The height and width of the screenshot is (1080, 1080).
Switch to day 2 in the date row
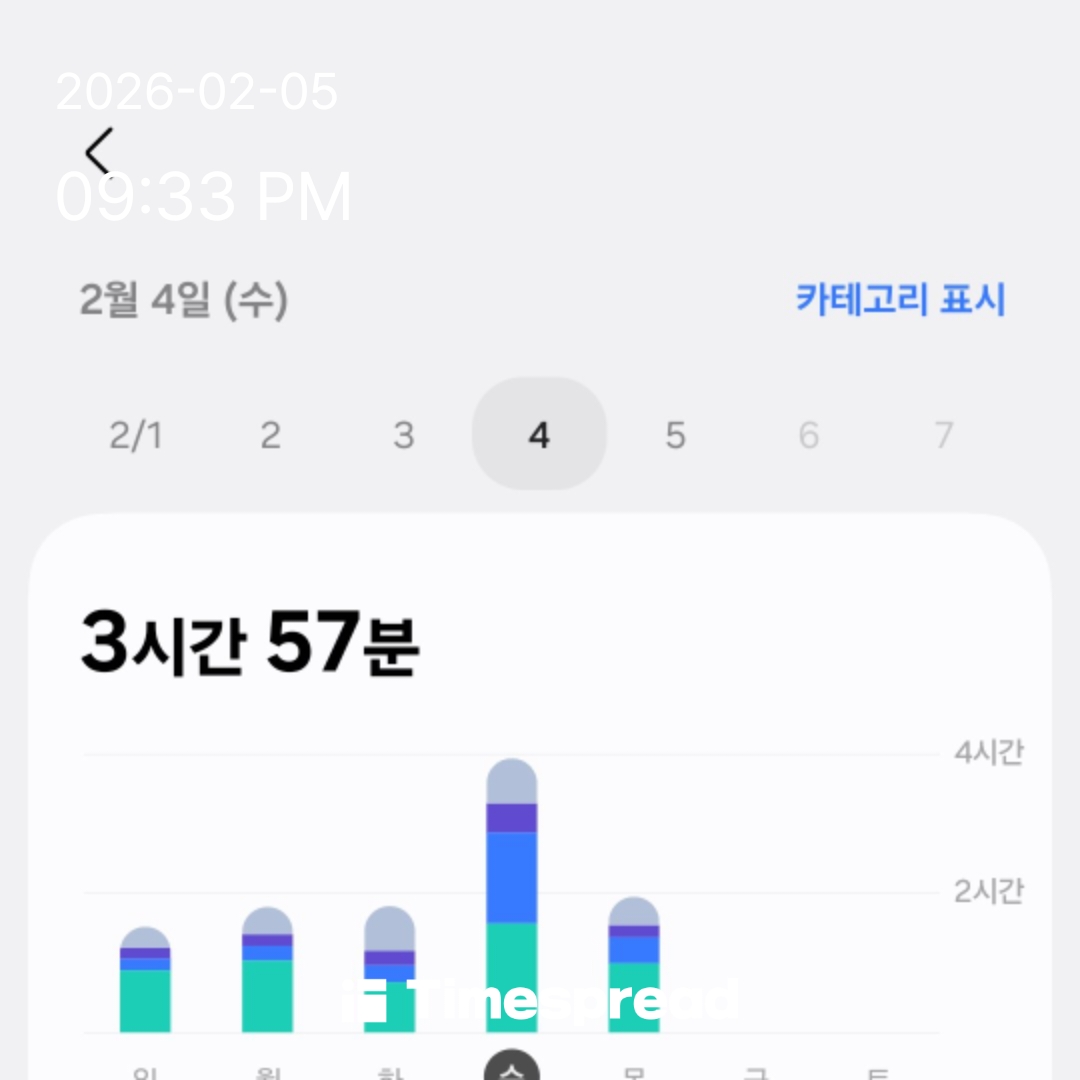click(270, 435)
